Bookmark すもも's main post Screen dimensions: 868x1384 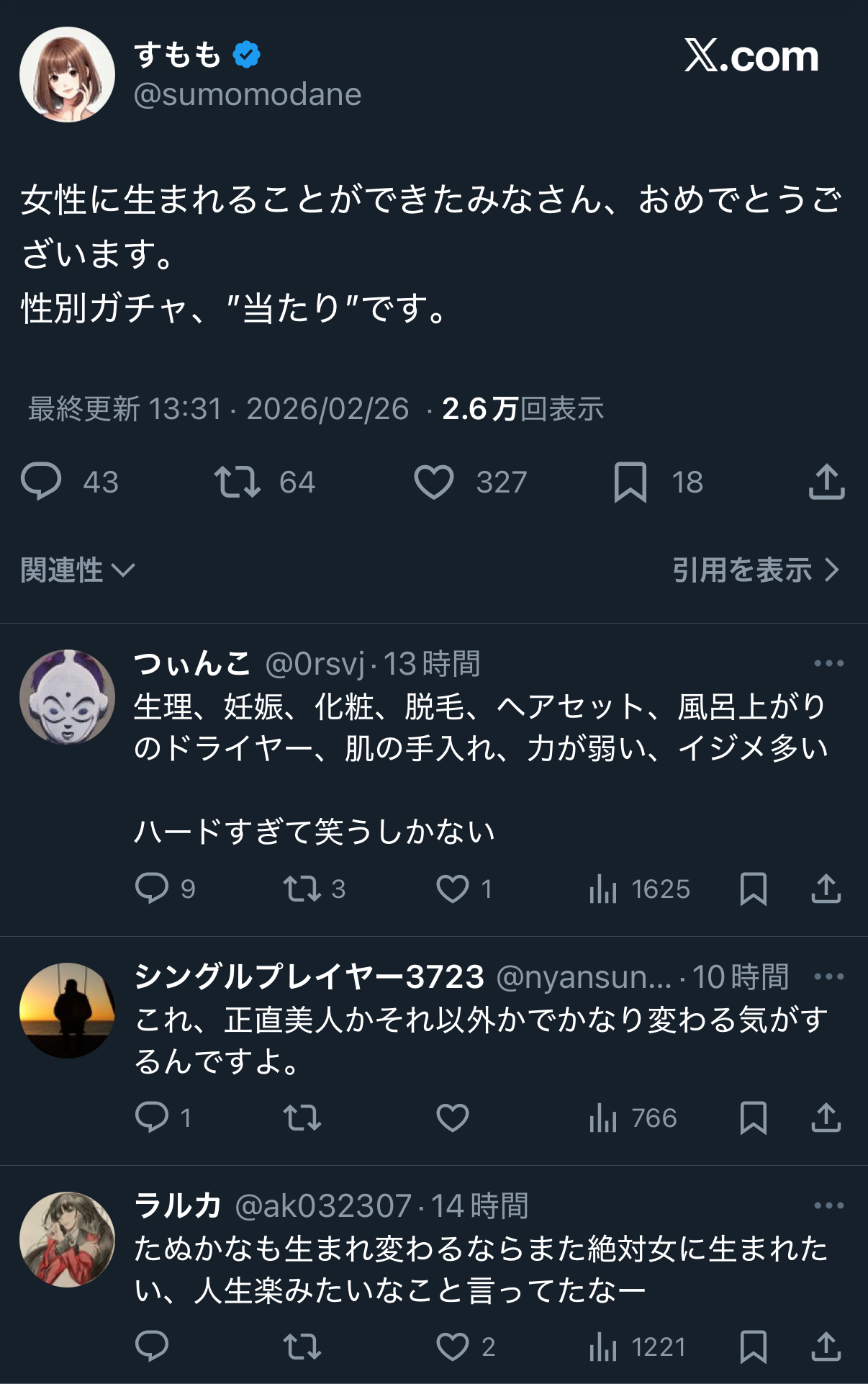[x=630, y=482]
